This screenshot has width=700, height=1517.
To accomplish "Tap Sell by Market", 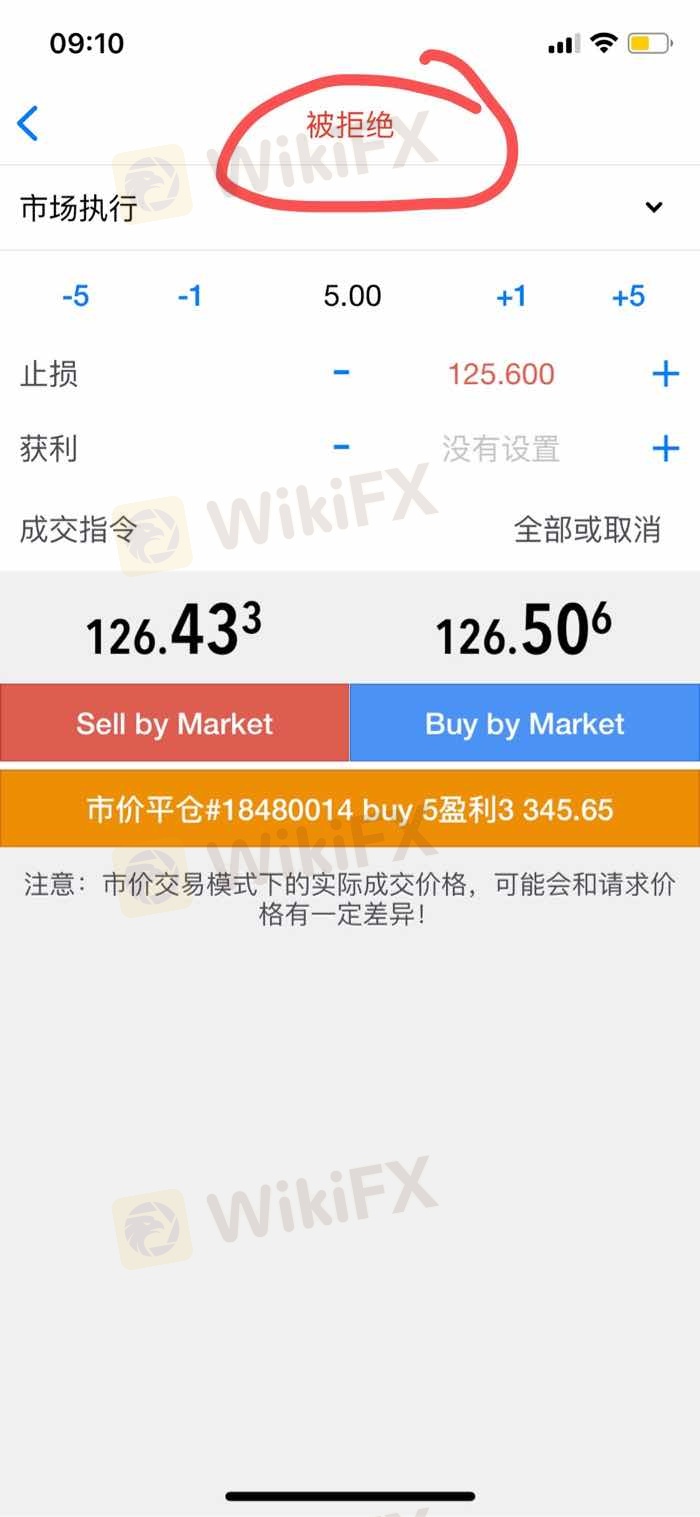I will click(x=175, y=723).
